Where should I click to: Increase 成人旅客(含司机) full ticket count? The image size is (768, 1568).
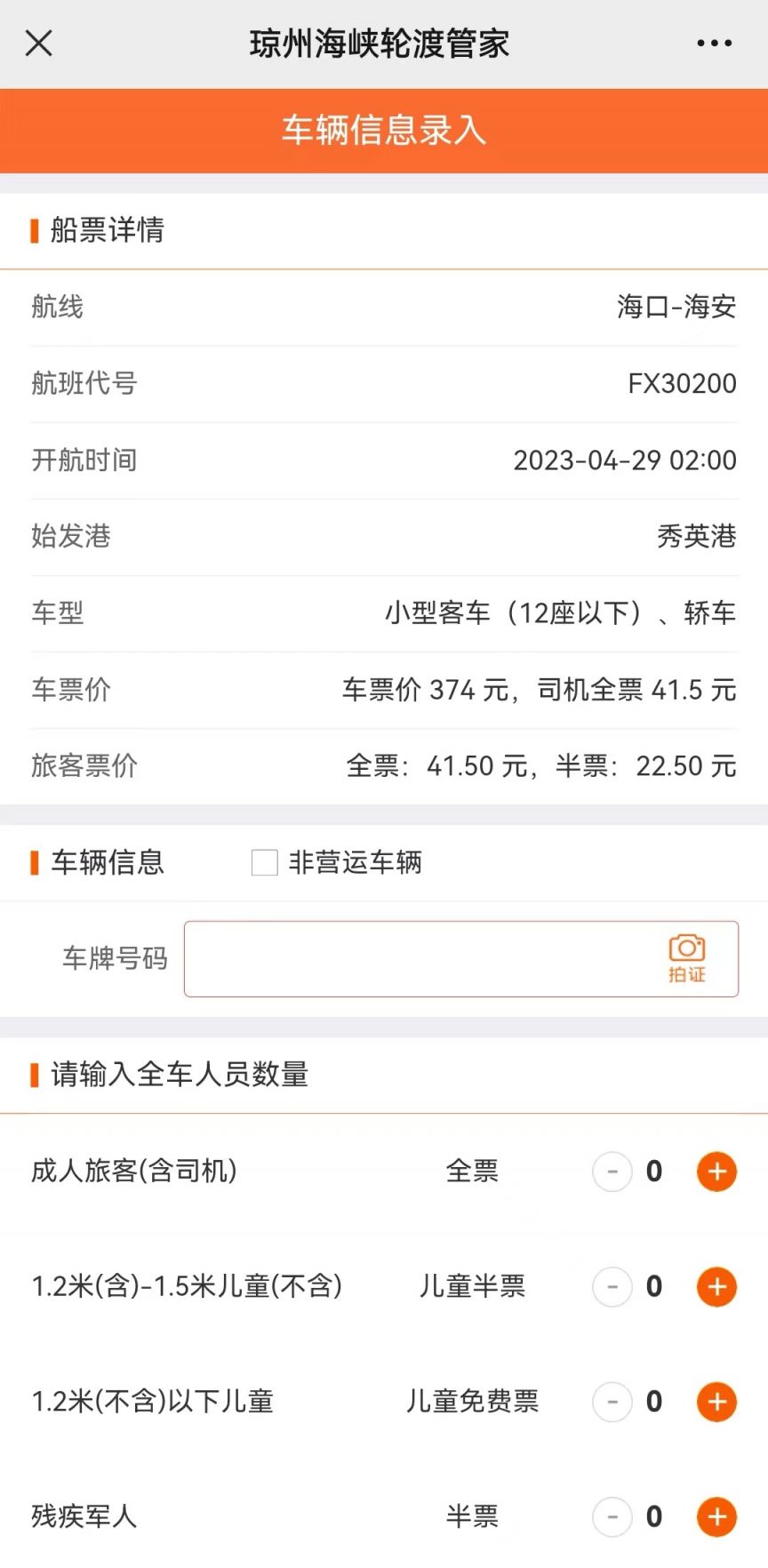point(716,1172)
